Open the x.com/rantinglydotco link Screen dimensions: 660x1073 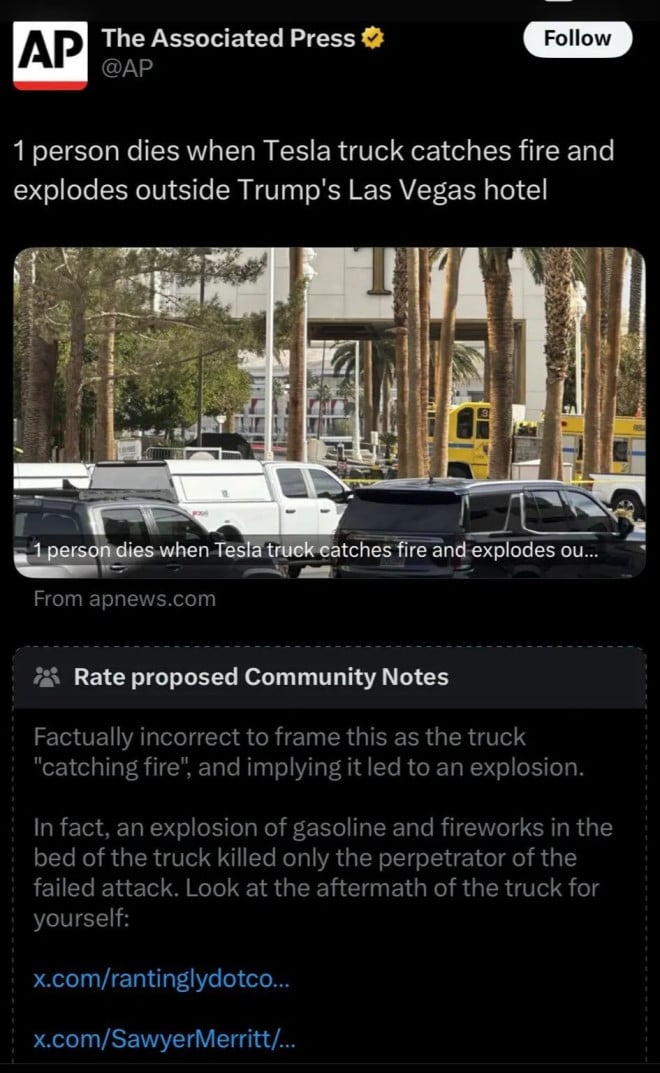pyautogui.click(x=161, y=978)
